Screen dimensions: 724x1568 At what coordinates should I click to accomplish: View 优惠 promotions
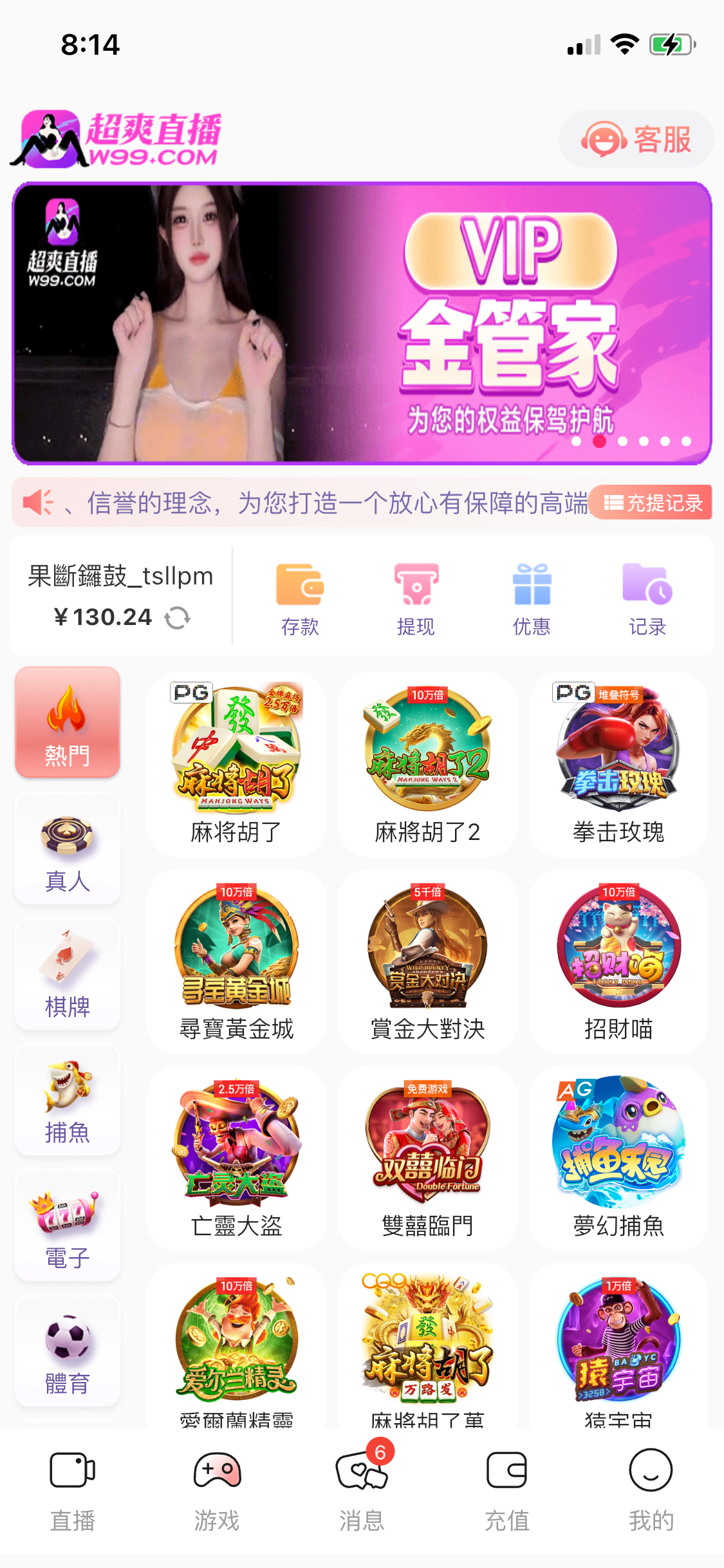532,598
